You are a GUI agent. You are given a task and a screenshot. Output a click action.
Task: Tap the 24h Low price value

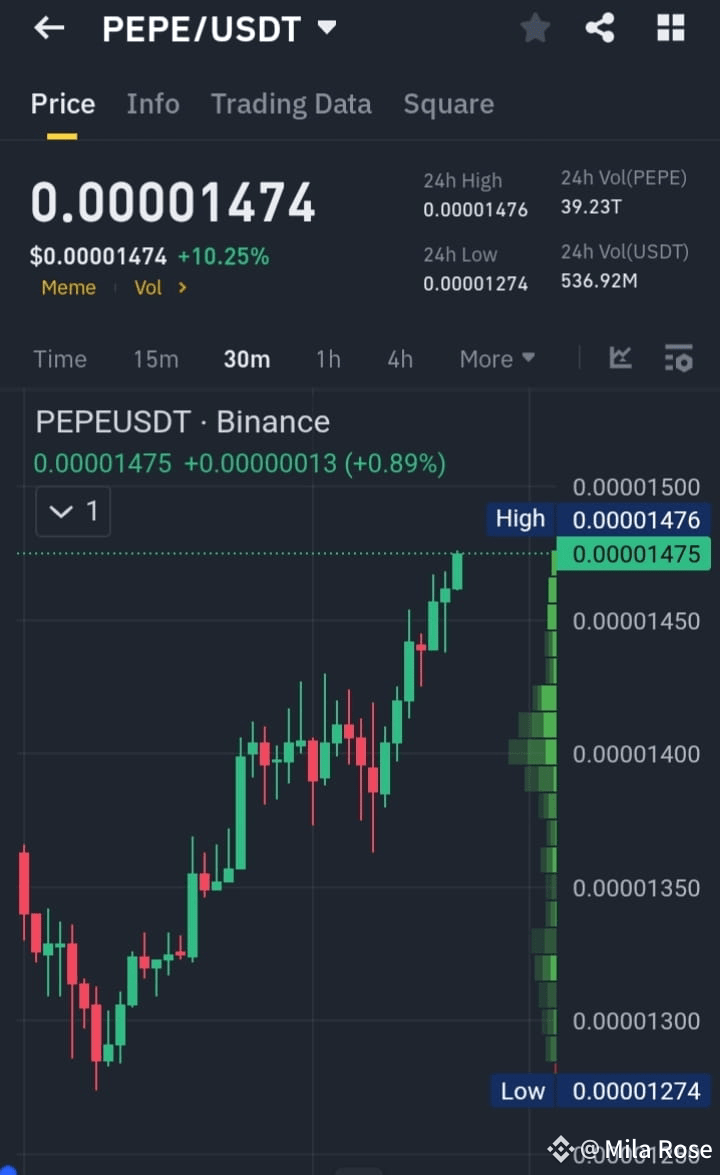click(x=476, y=283)
